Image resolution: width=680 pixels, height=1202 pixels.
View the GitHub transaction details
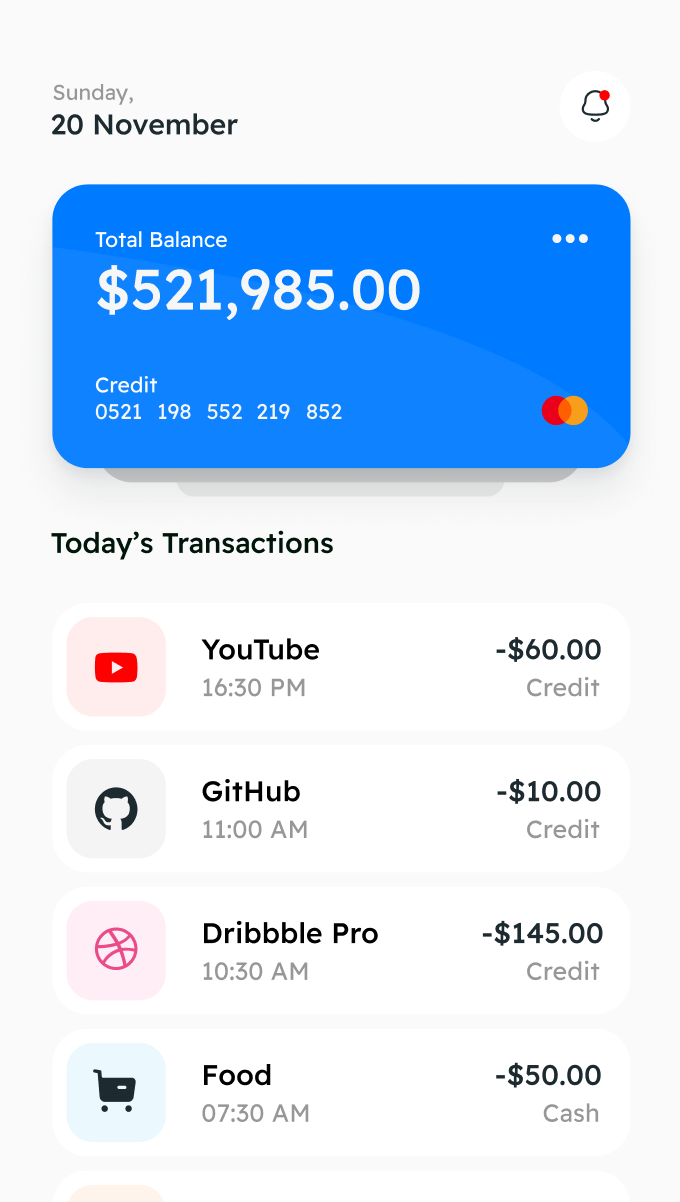click(x=340, y=809)
